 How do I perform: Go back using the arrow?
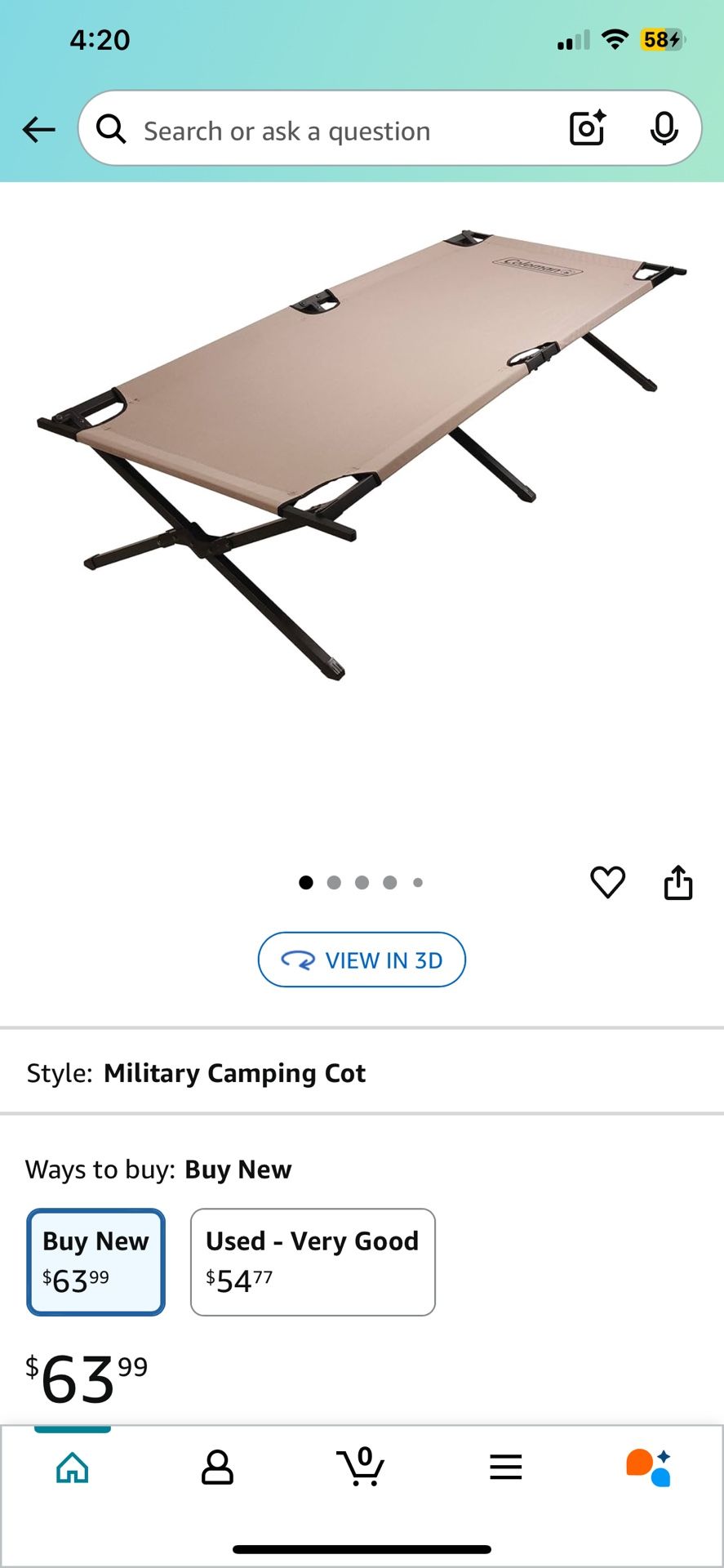tap(38, 129)
